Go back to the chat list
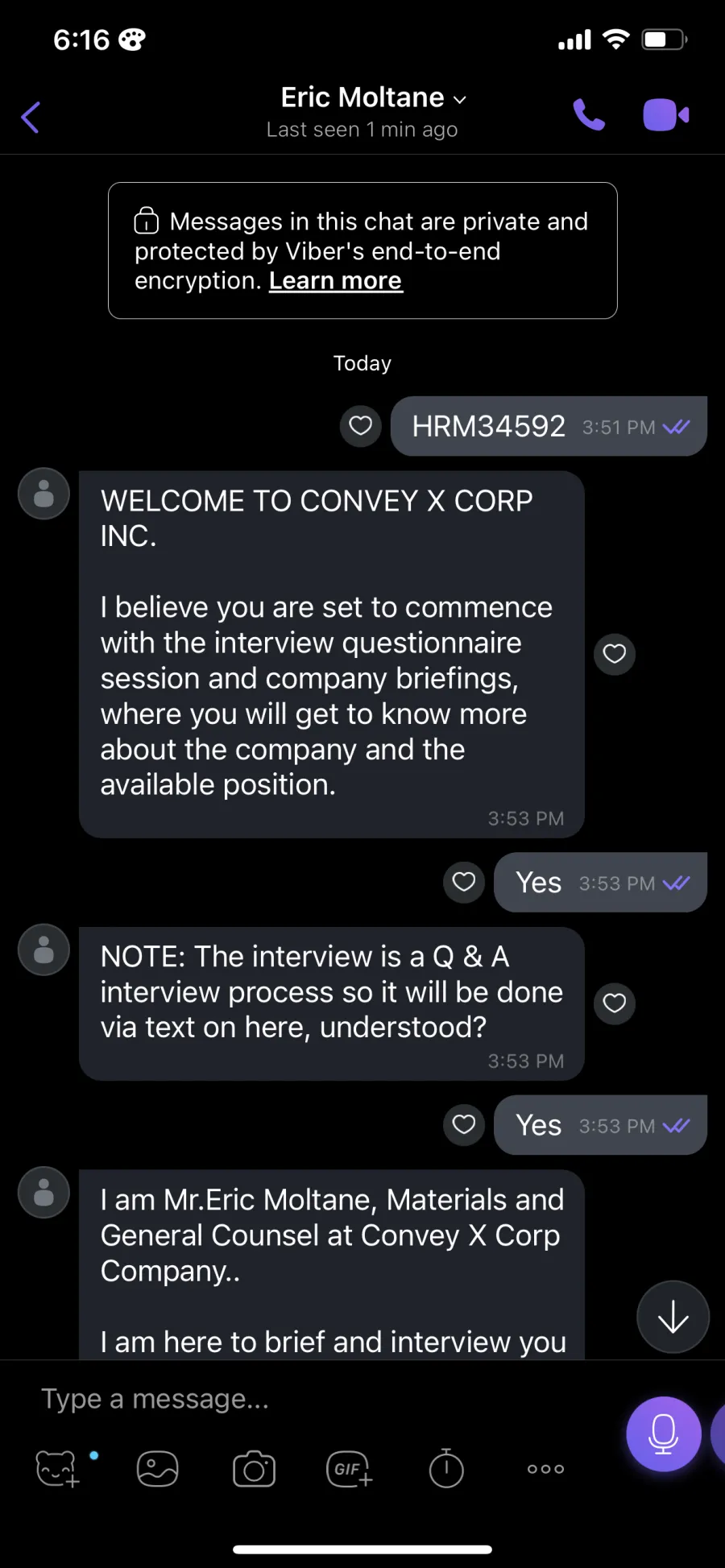Image resolution: width=725 pixels, height=1568 pixels. click(31, 117)
